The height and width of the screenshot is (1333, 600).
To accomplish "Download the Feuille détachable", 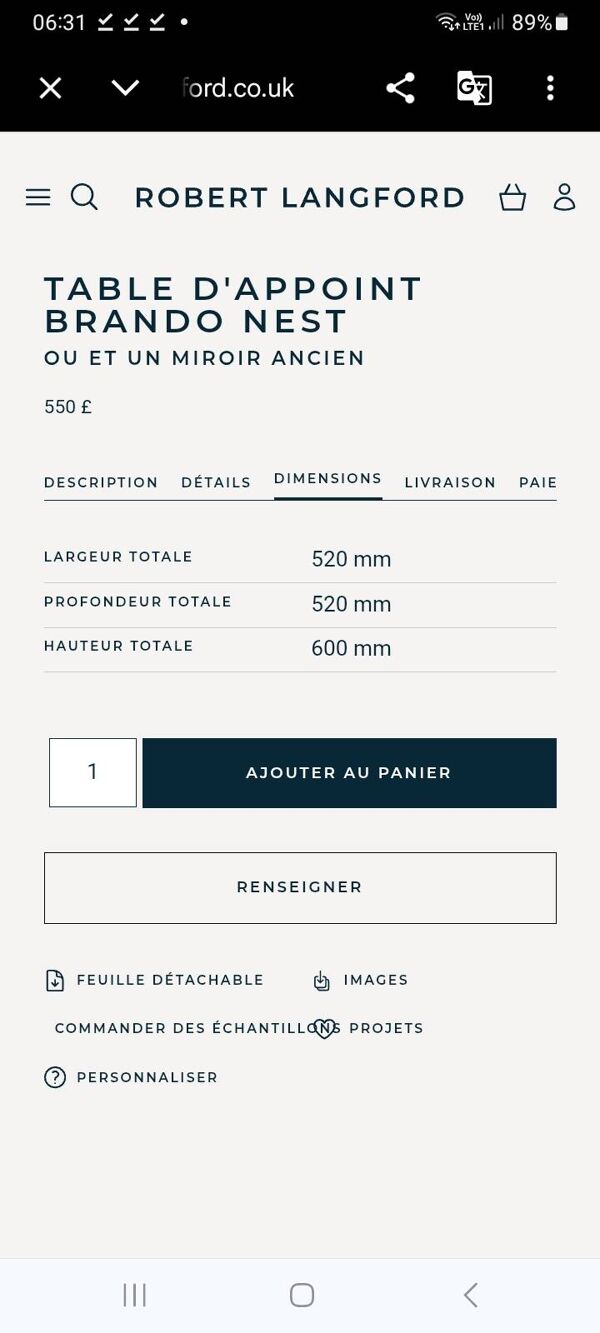I will point(154,980).
